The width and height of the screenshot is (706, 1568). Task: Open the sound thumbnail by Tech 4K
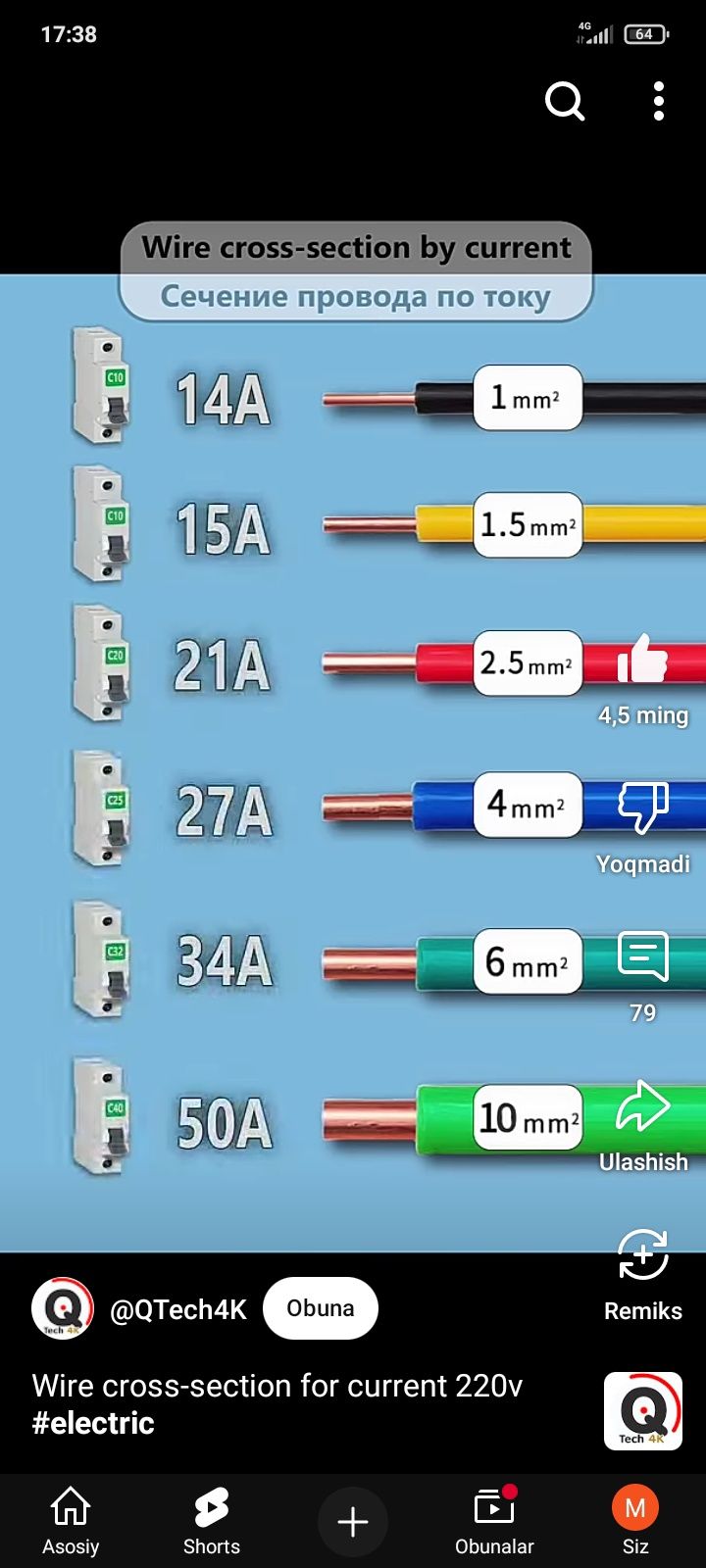pyautogui.click(x=642, y=1411)
